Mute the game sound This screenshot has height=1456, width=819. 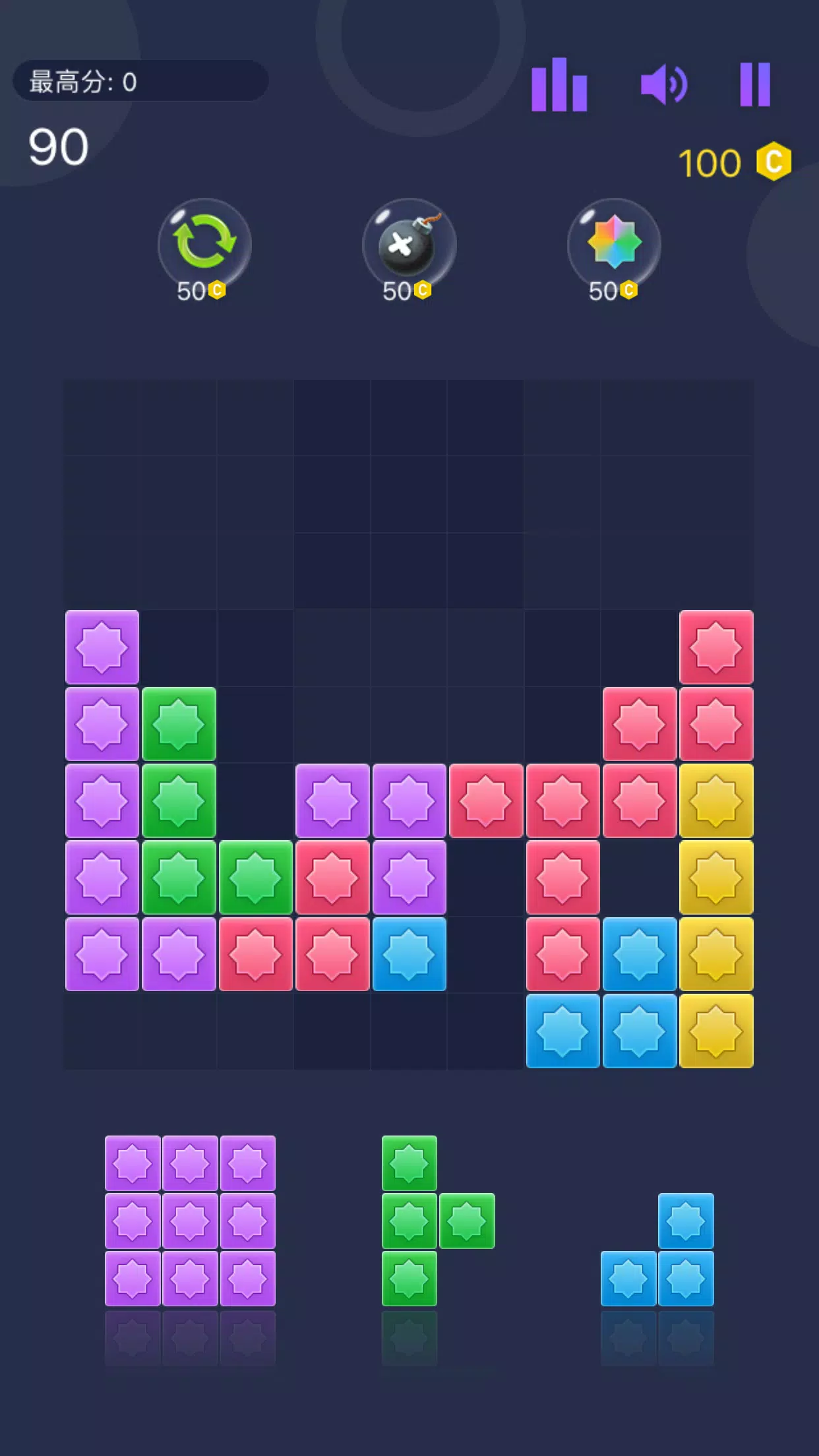tap(663, 85)
